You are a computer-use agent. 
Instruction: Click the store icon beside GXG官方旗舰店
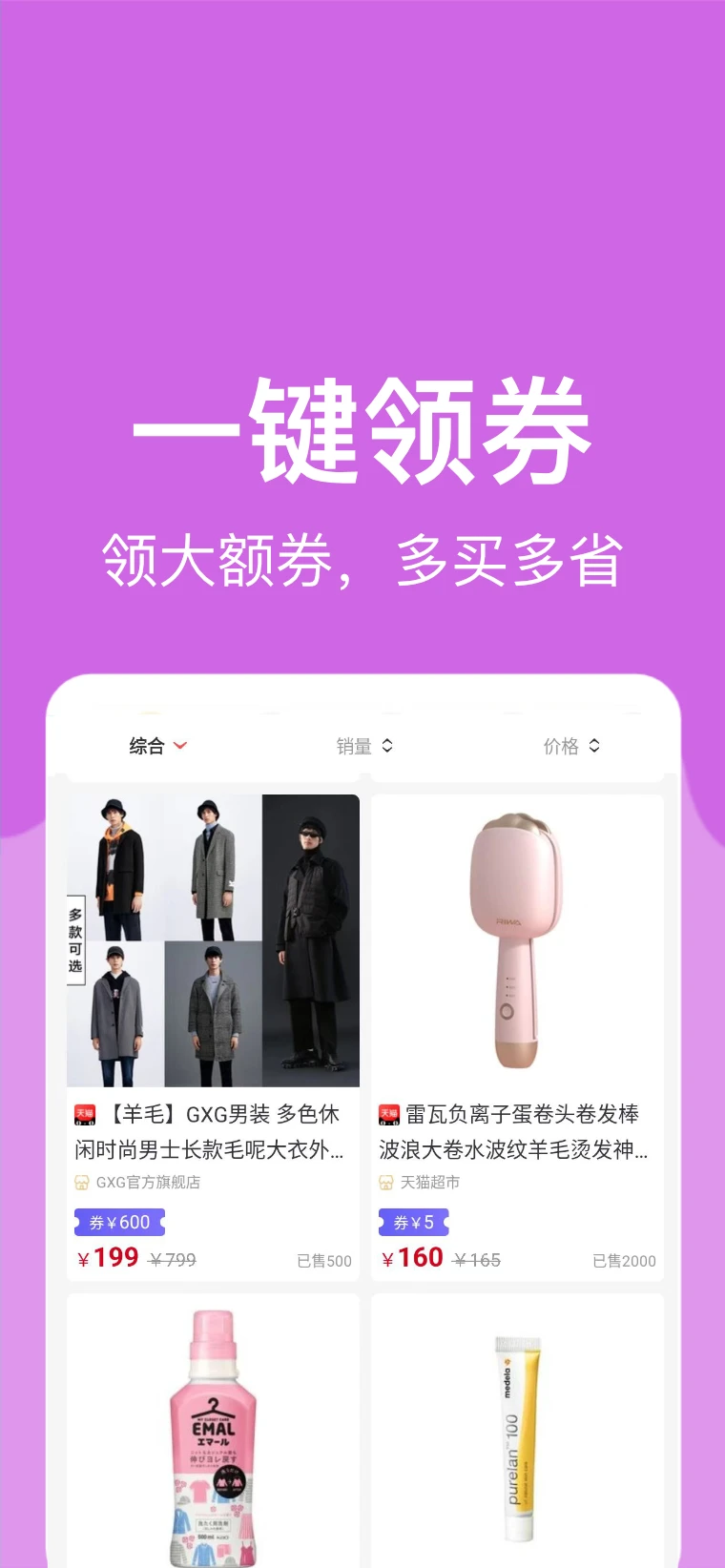coord(80,1183)
